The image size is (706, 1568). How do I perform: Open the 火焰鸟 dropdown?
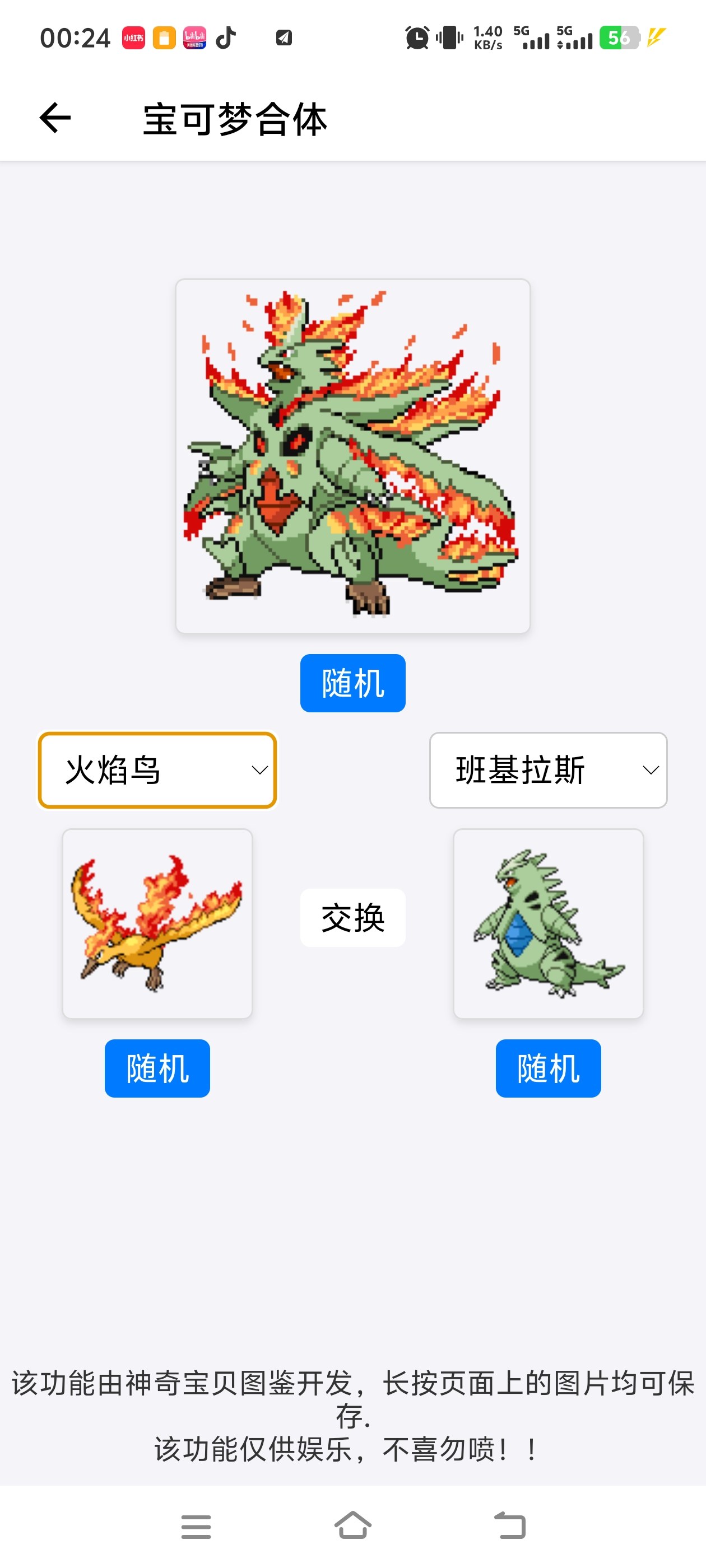point(157,770)
